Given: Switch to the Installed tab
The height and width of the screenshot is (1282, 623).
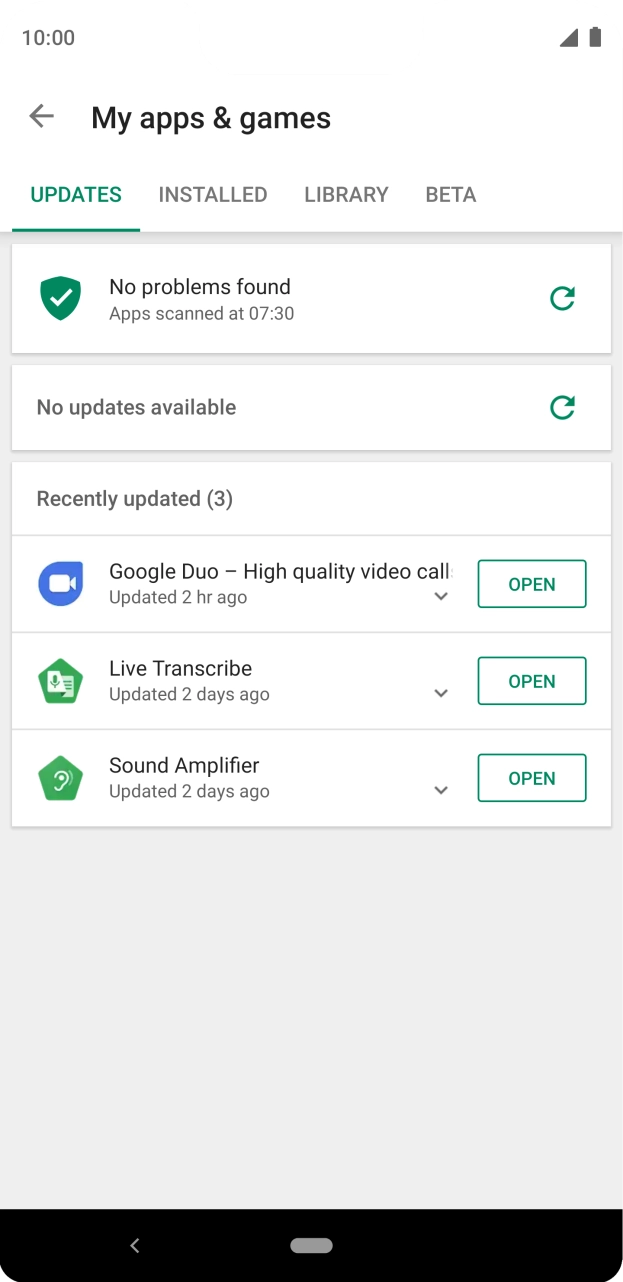Looking at the screenshot, I should point(213,194).
